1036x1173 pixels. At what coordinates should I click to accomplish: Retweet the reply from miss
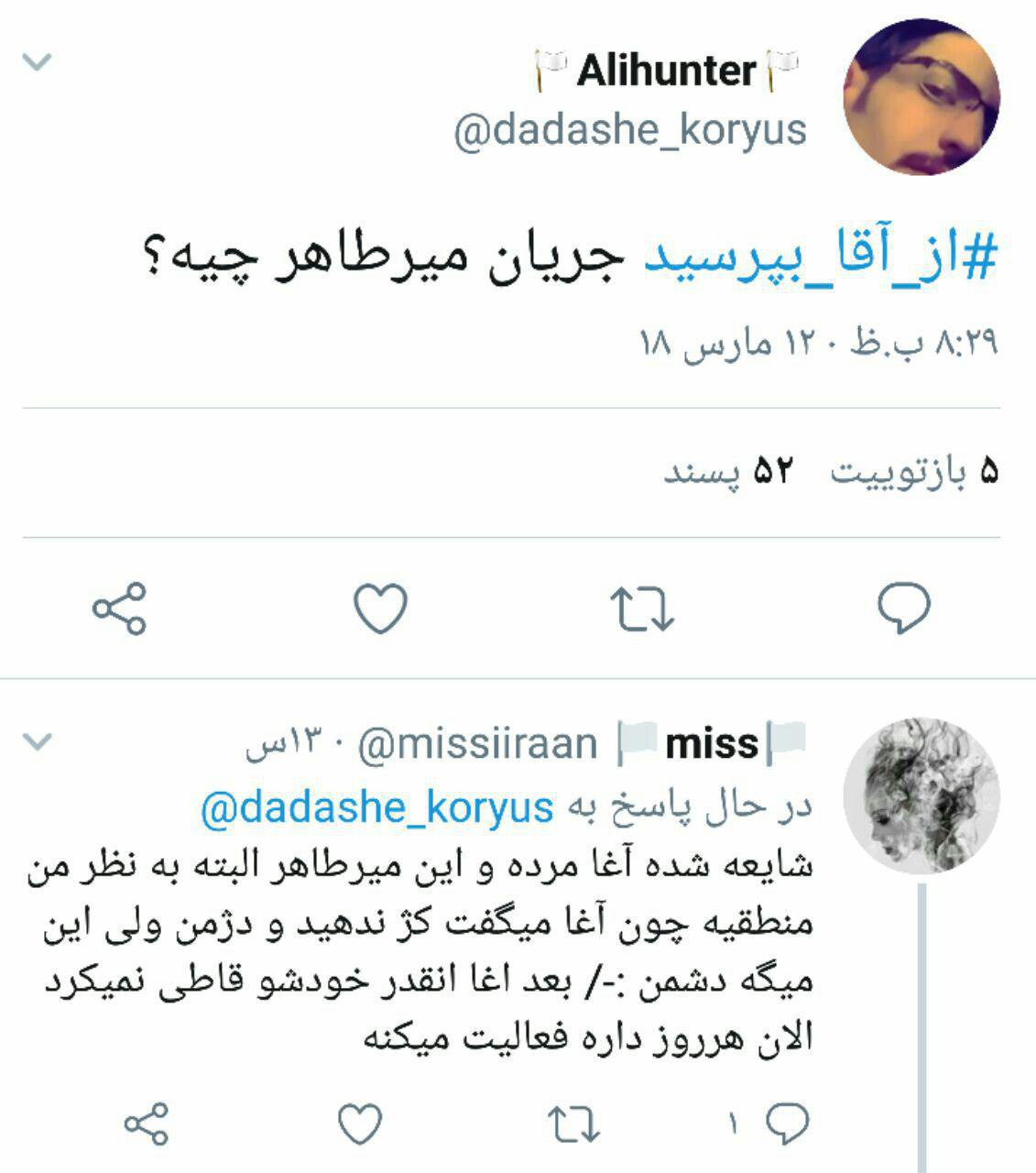[573, 1124]
